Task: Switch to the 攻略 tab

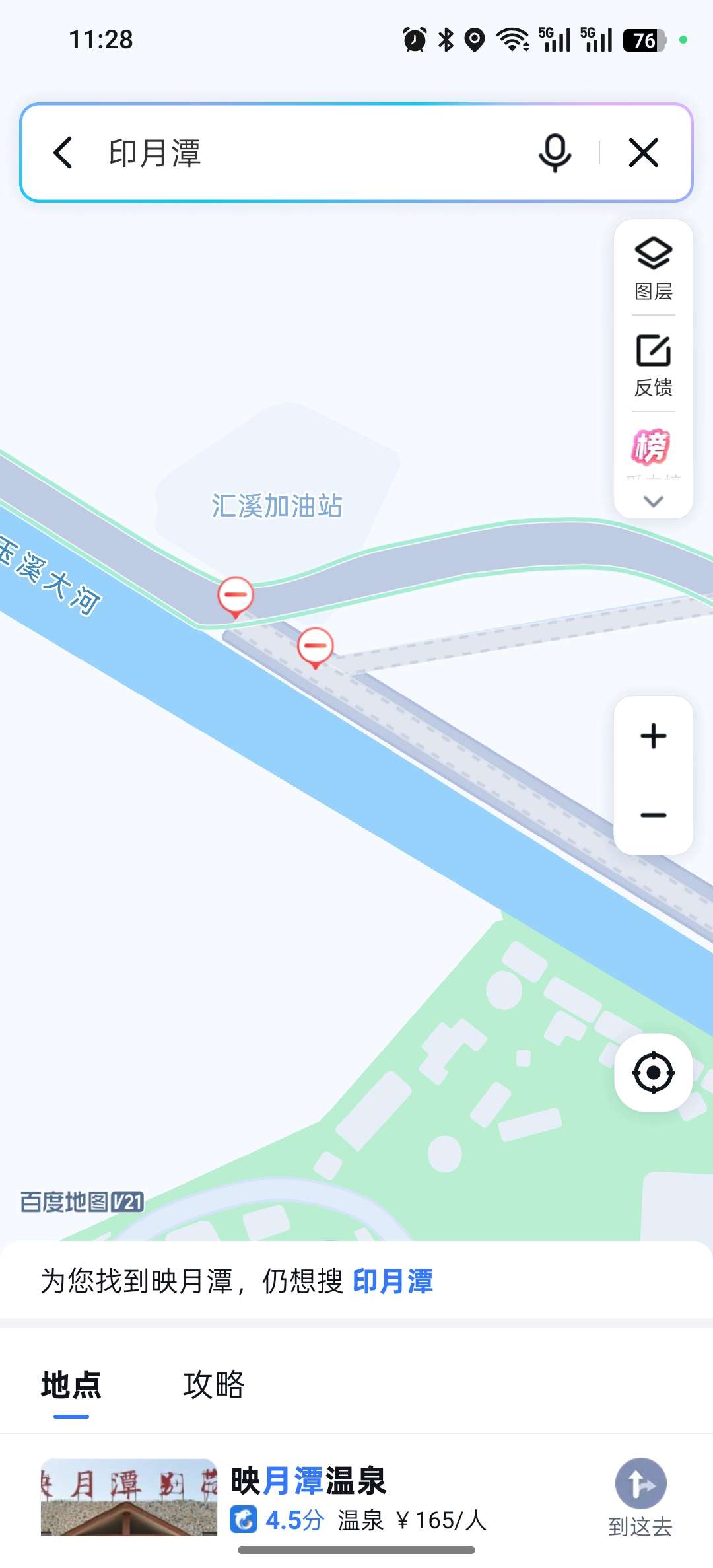Action: pyautogui.click(x=213, y=1384)
